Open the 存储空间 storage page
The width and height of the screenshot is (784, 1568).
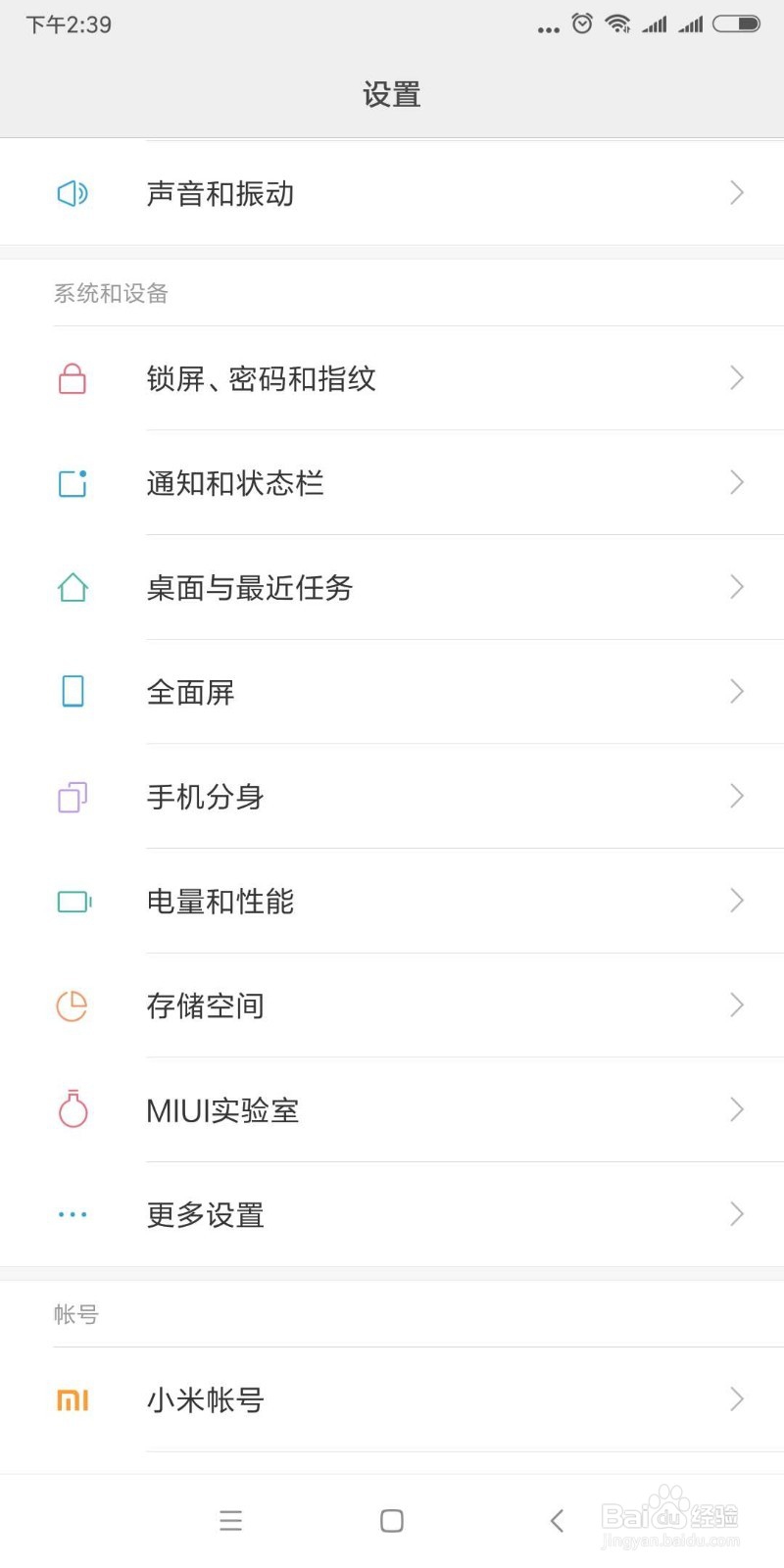pos(392,1005)
